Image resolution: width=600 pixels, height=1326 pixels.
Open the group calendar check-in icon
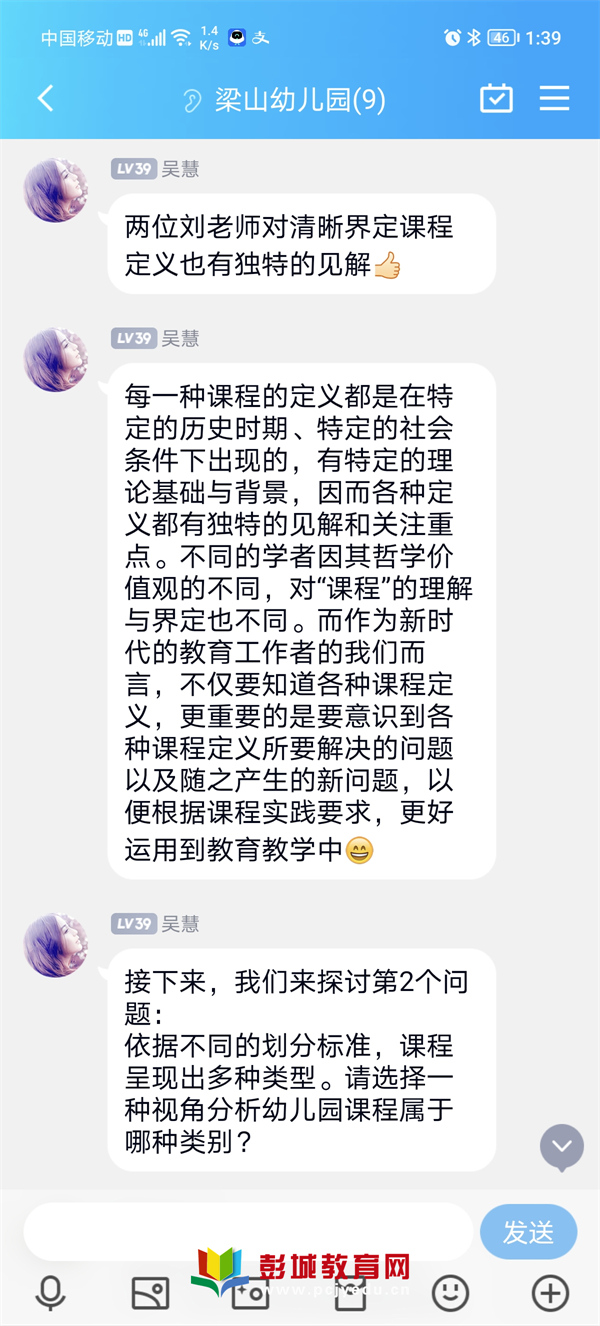click(x=497, y=98)
